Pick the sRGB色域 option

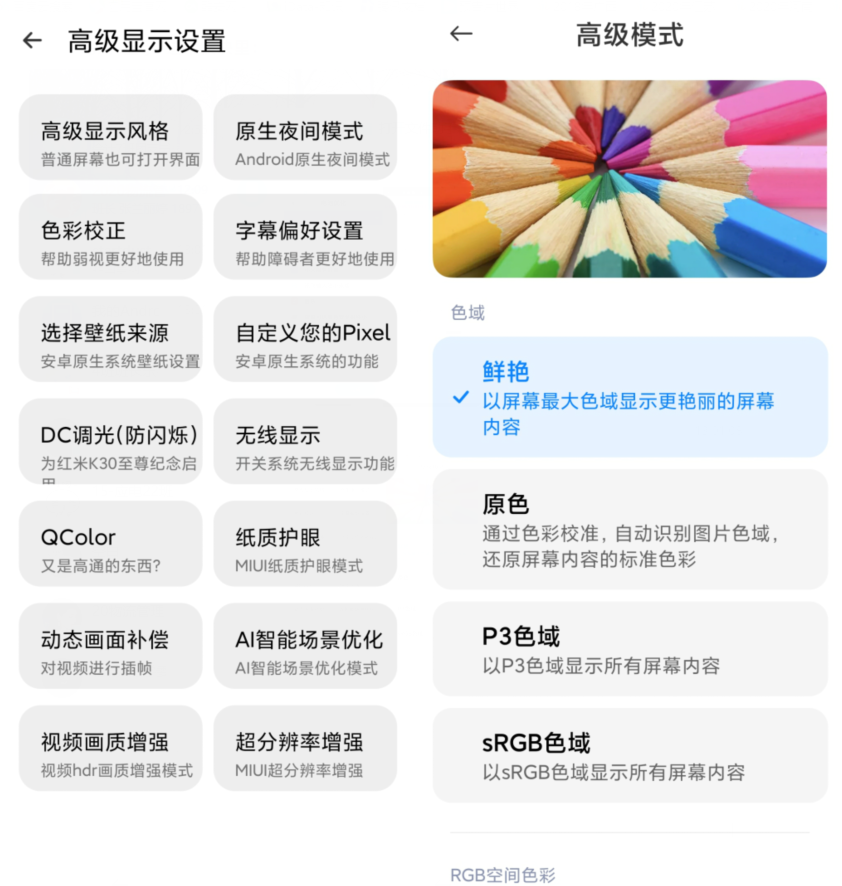pyautogui.click(x=630, y=755)
